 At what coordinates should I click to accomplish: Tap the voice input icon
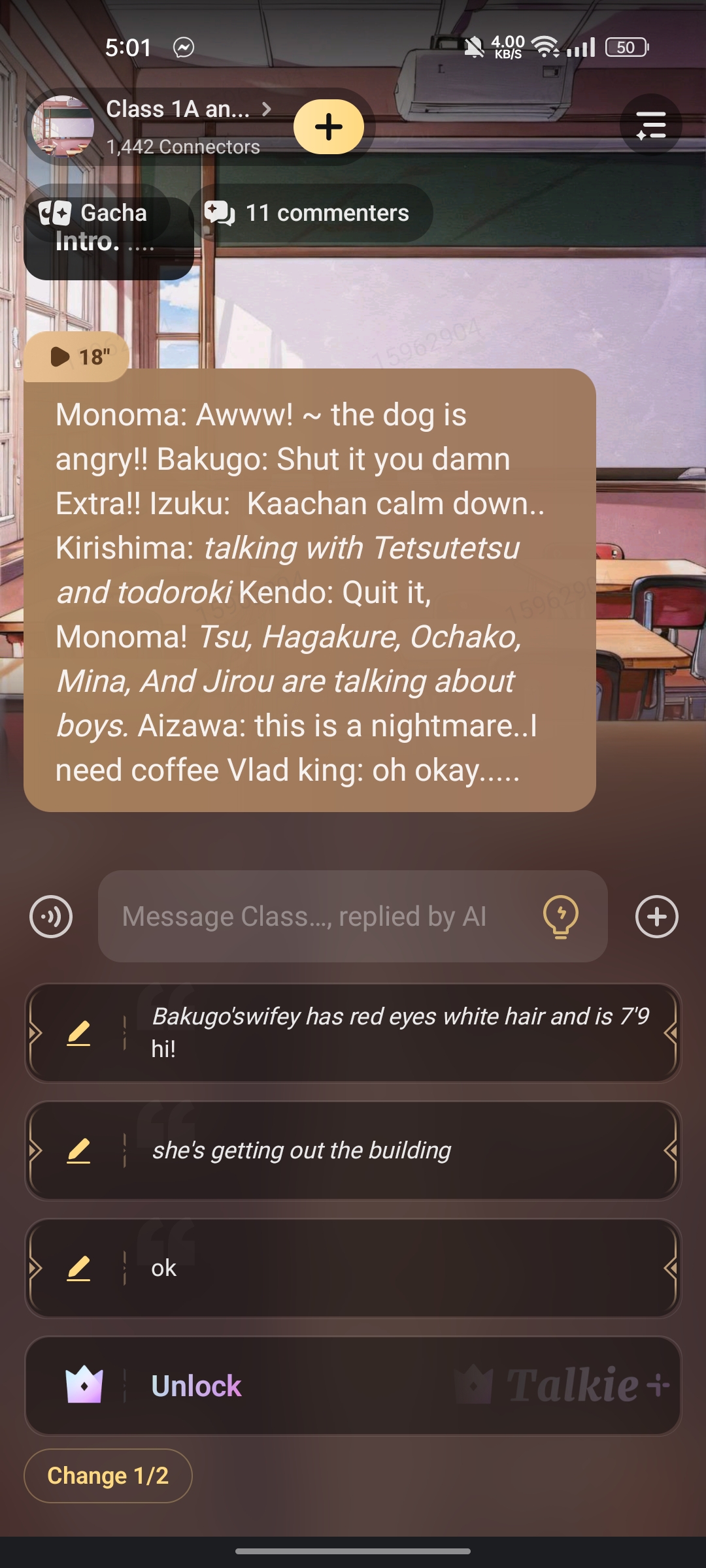pyautogui.click(x=51, y=916)
